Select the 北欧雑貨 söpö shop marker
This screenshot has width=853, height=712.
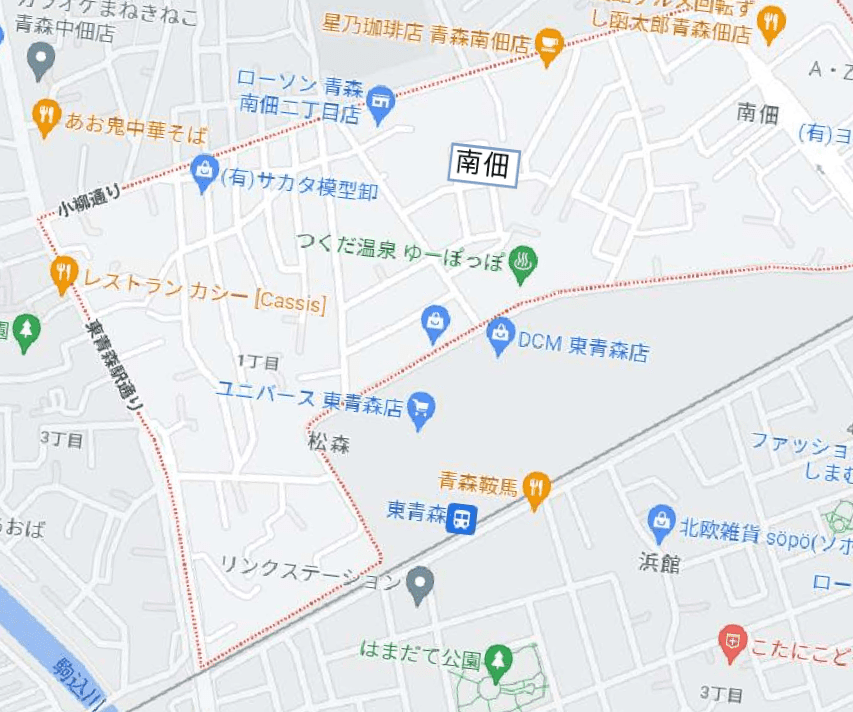point(660,520)
